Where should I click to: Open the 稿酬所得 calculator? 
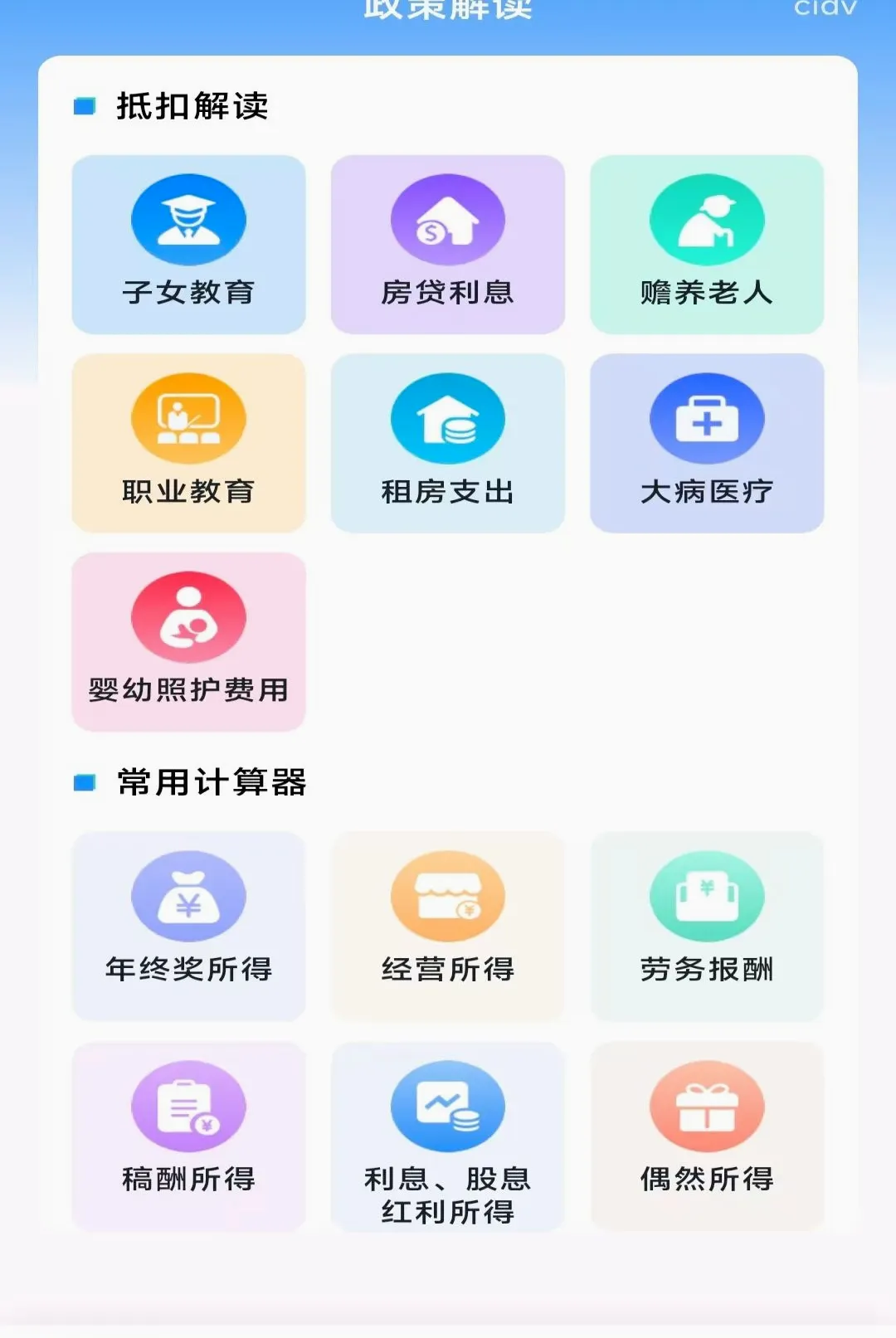188,1136
